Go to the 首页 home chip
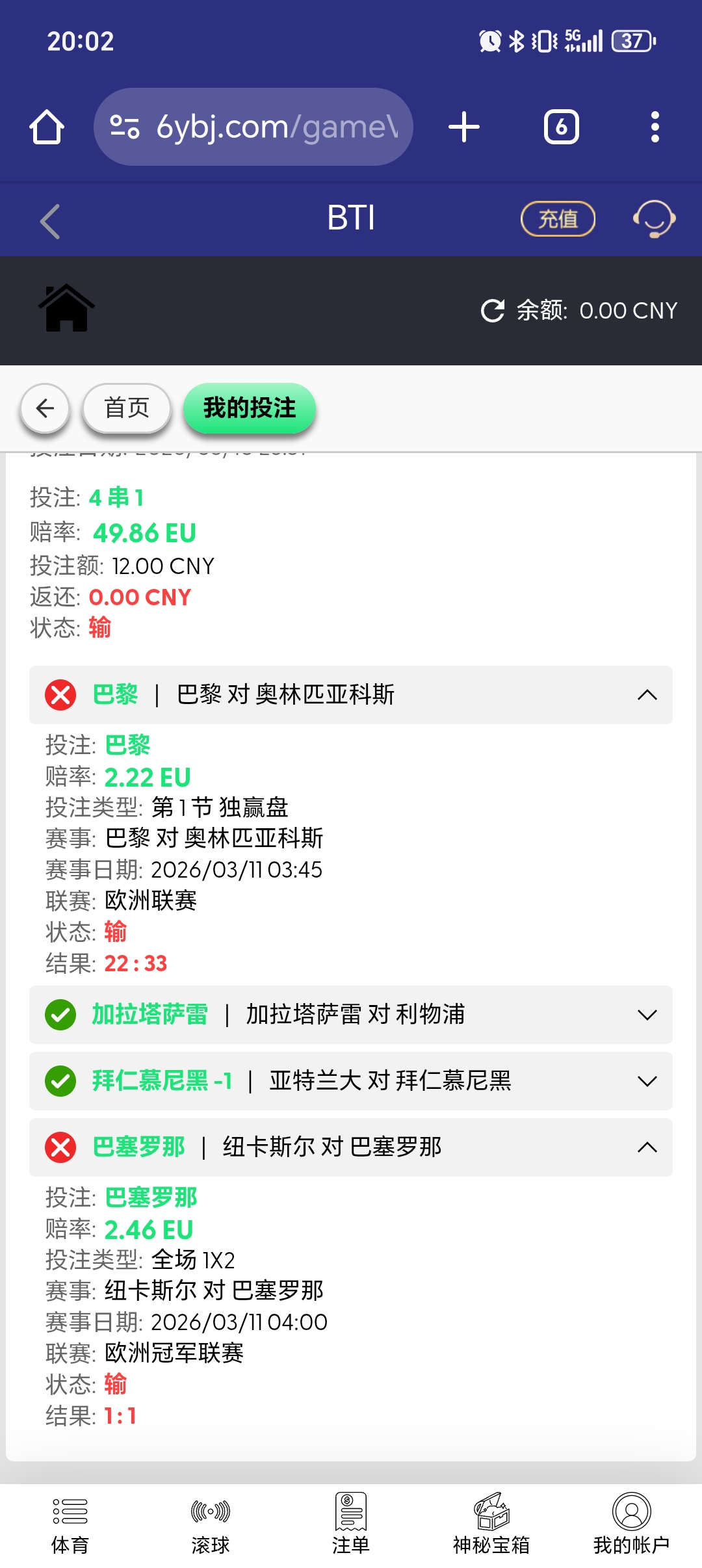 [x=127, y=408]
